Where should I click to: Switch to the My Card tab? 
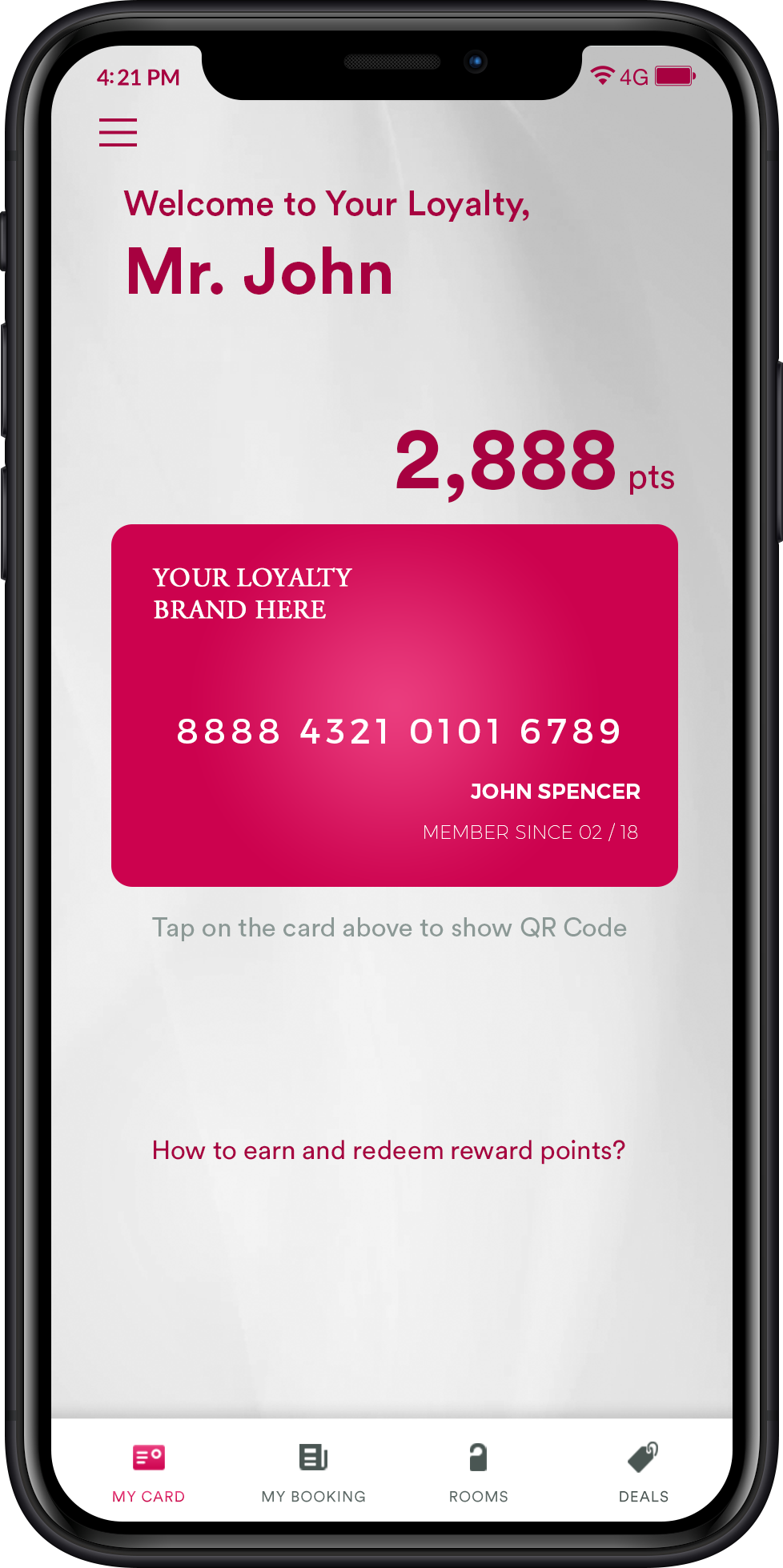(149, 1471)
